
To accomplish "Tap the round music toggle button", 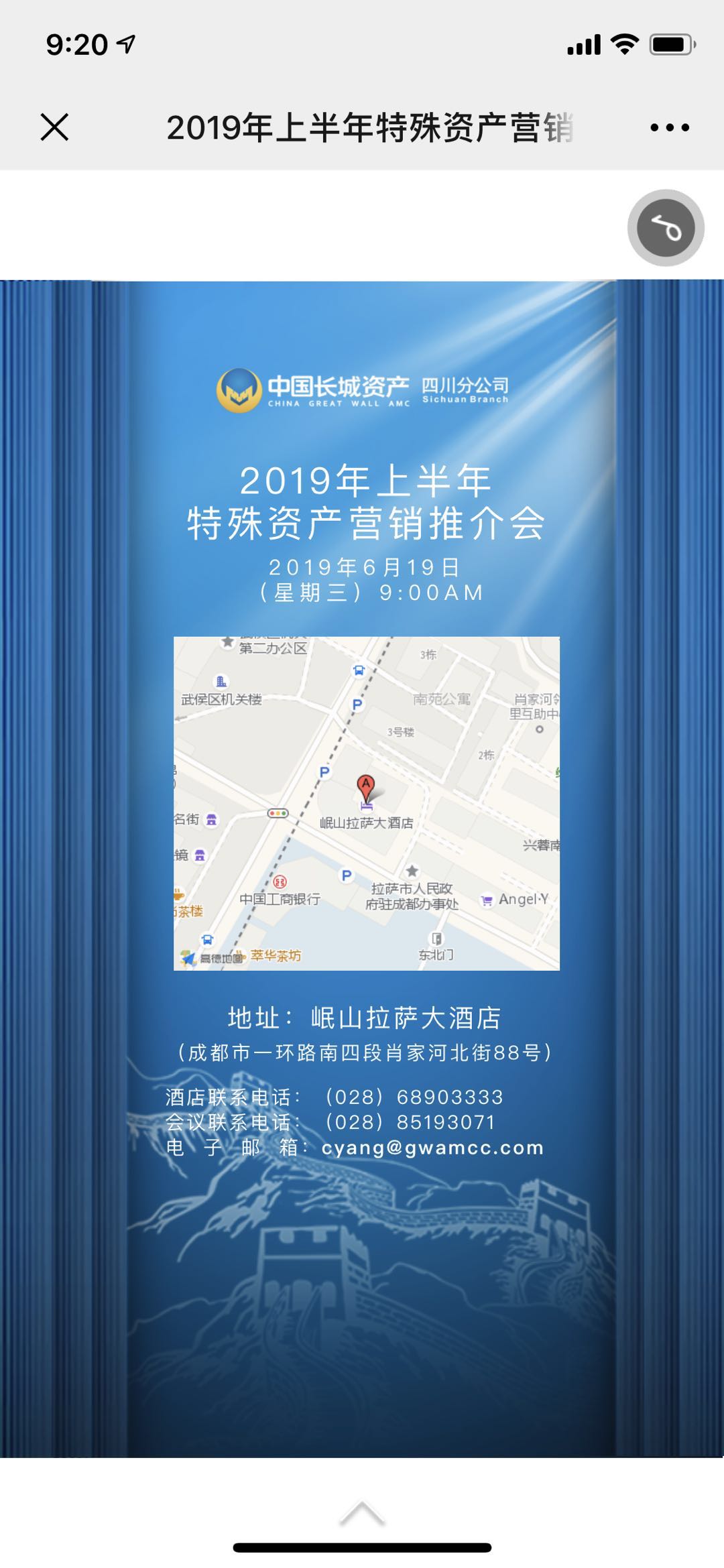I will 665,228.
